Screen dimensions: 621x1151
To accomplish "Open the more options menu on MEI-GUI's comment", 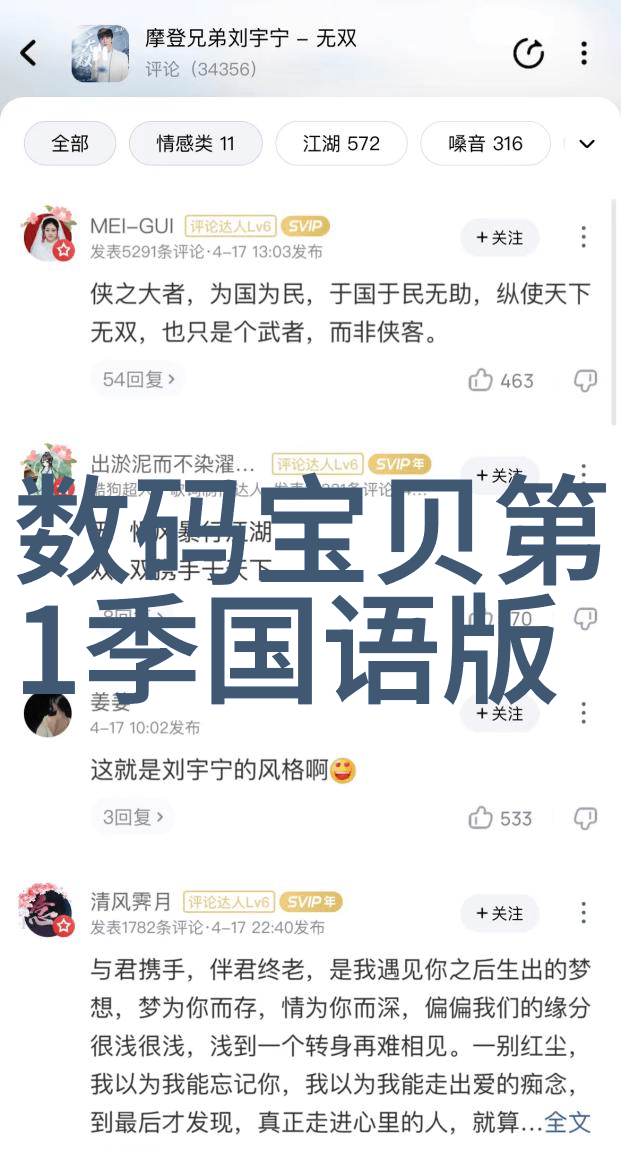I will tap(584, 238).
